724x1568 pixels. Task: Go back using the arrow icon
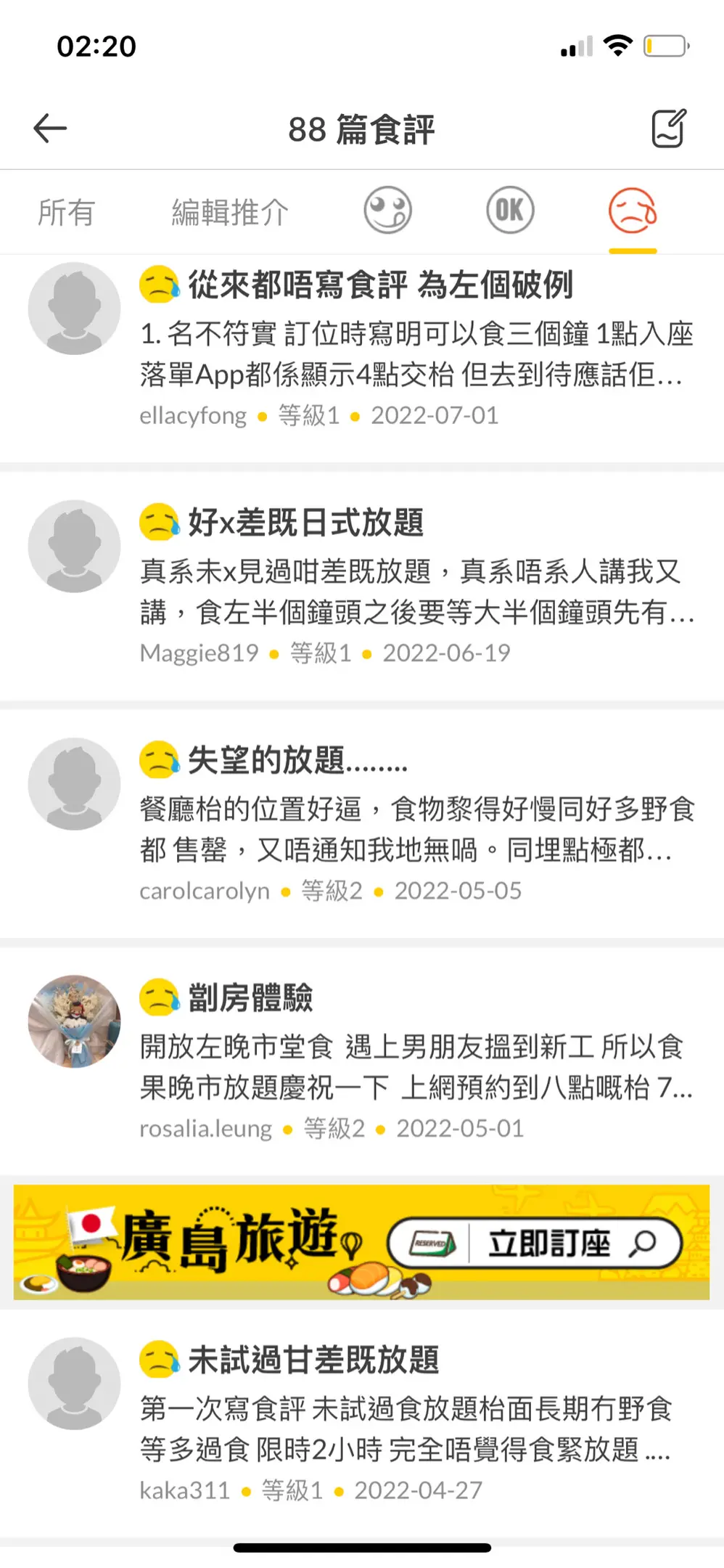pos(50,128)
